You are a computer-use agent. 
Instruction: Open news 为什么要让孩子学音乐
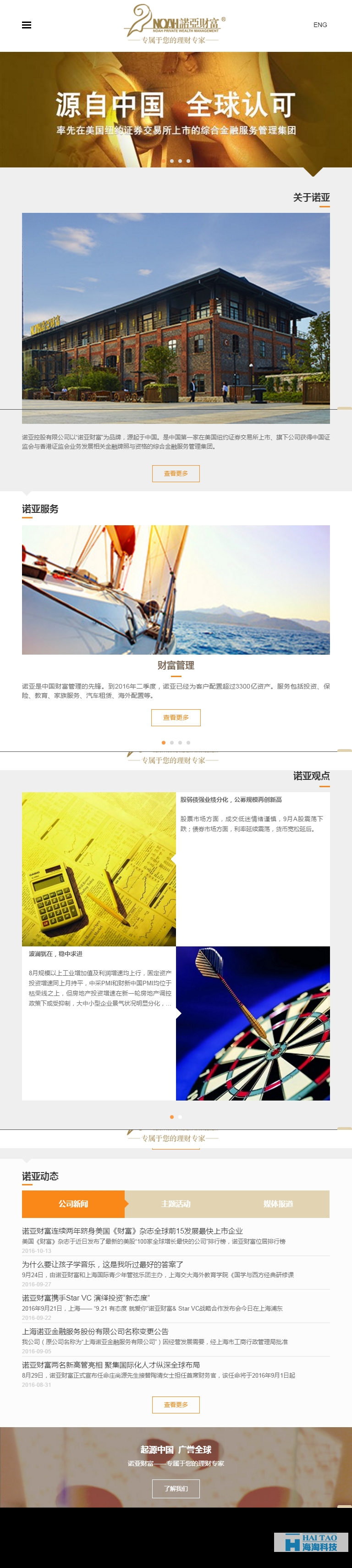[x=102, y=1264]
